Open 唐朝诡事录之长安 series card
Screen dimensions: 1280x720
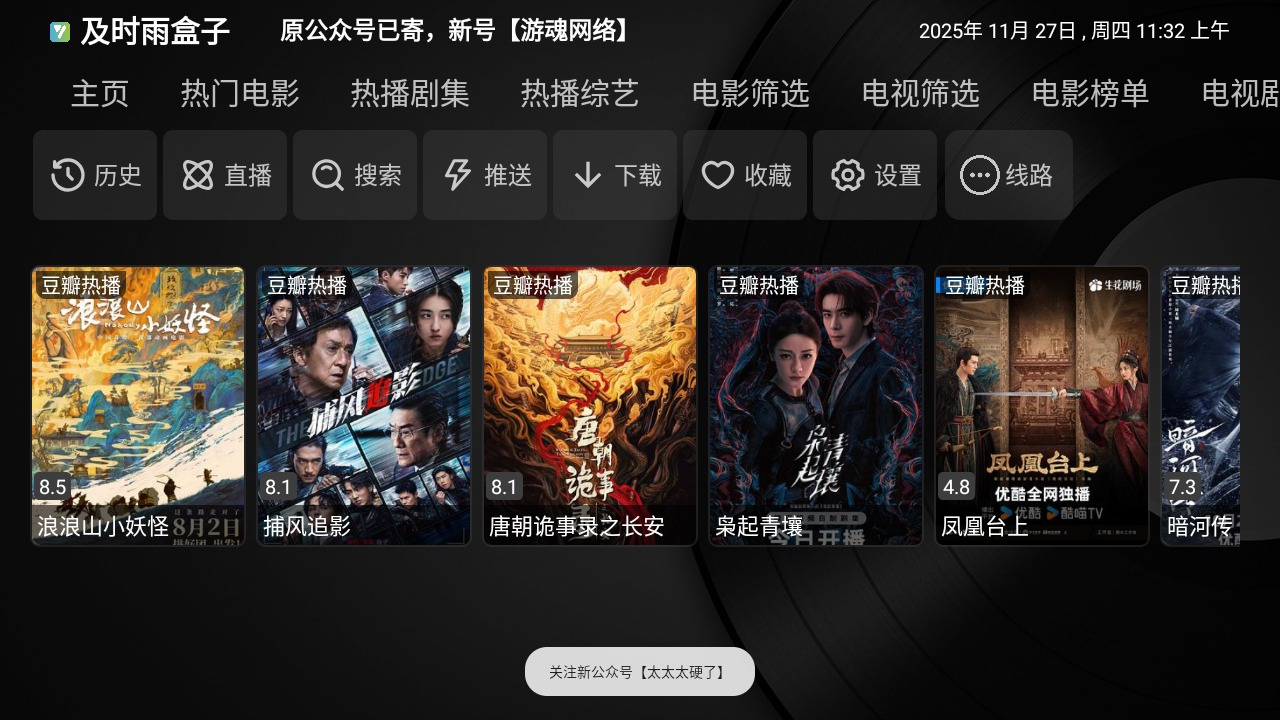point(590,405)
